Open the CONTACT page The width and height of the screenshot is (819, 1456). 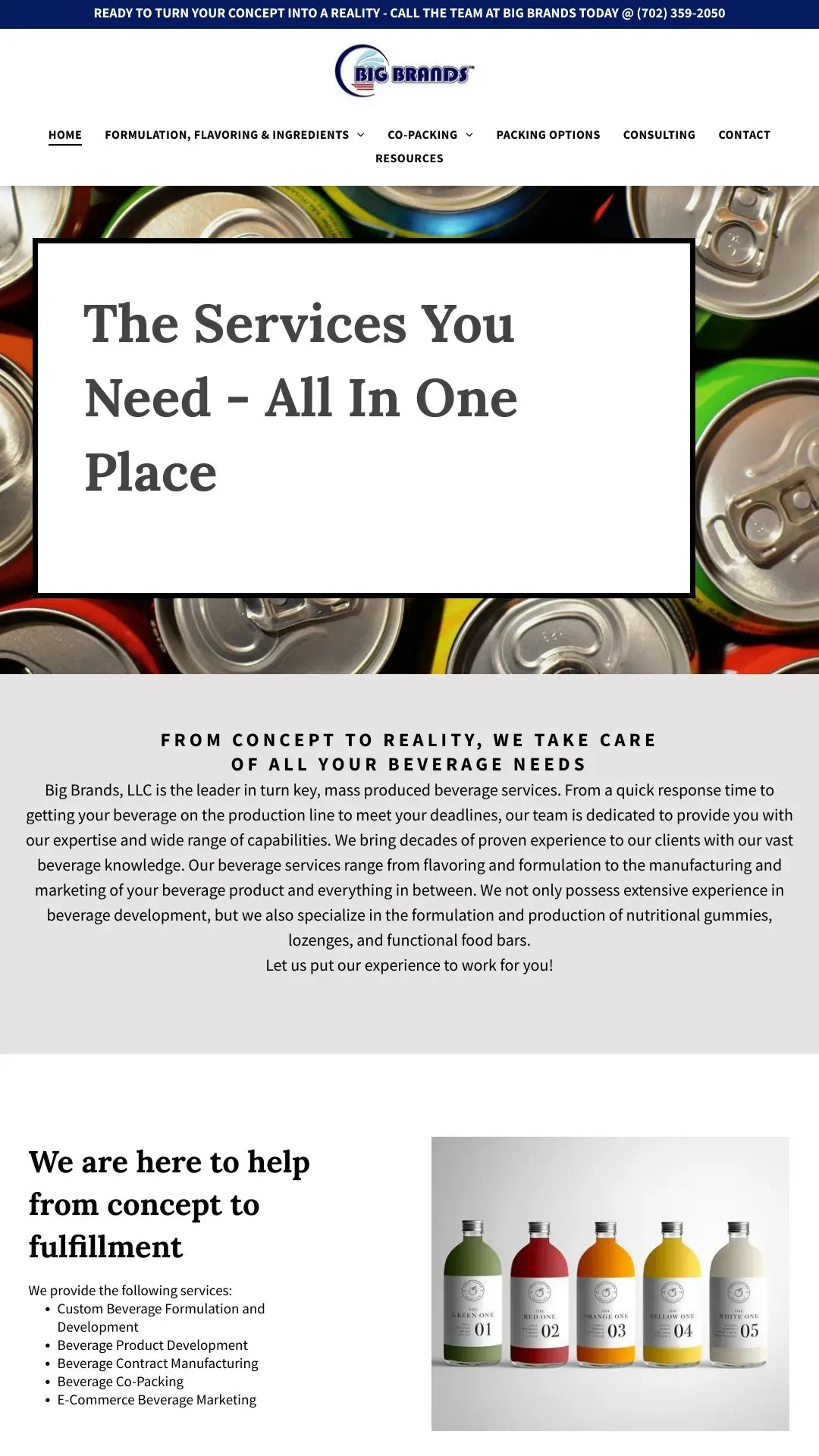coord(744,134)
